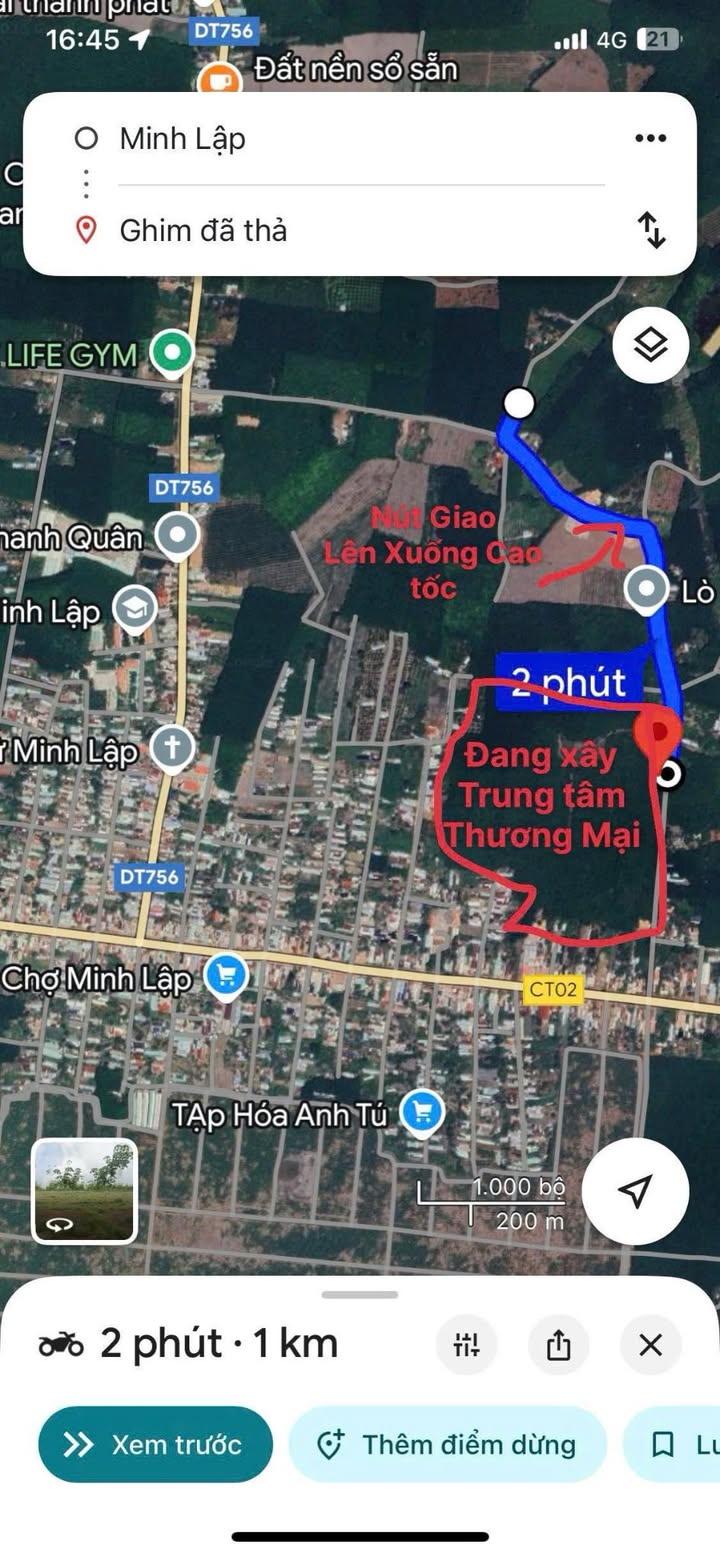
Task: Open the LIFE GYM map marker
Action: click(x=173, y=353)
